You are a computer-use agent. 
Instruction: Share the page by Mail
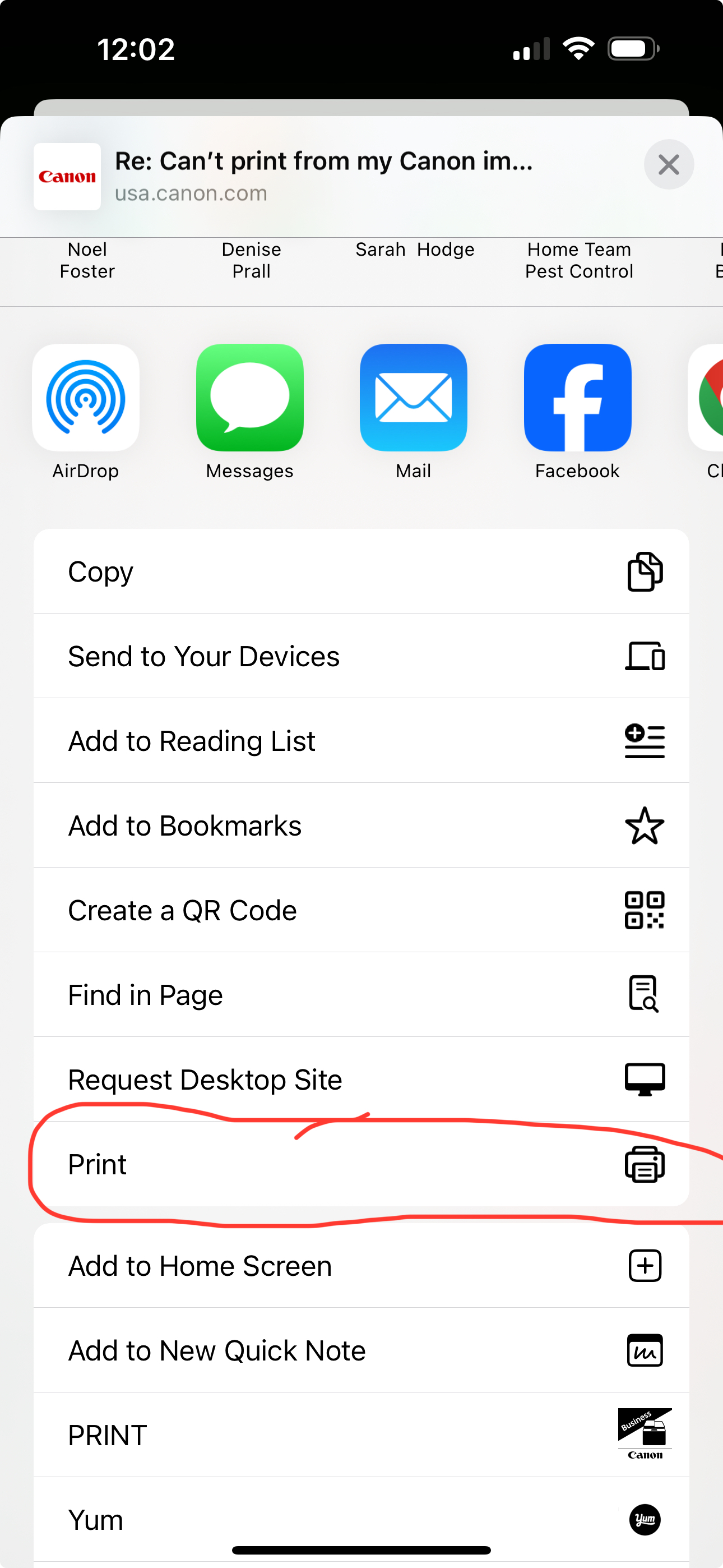[x=413, y=398]
